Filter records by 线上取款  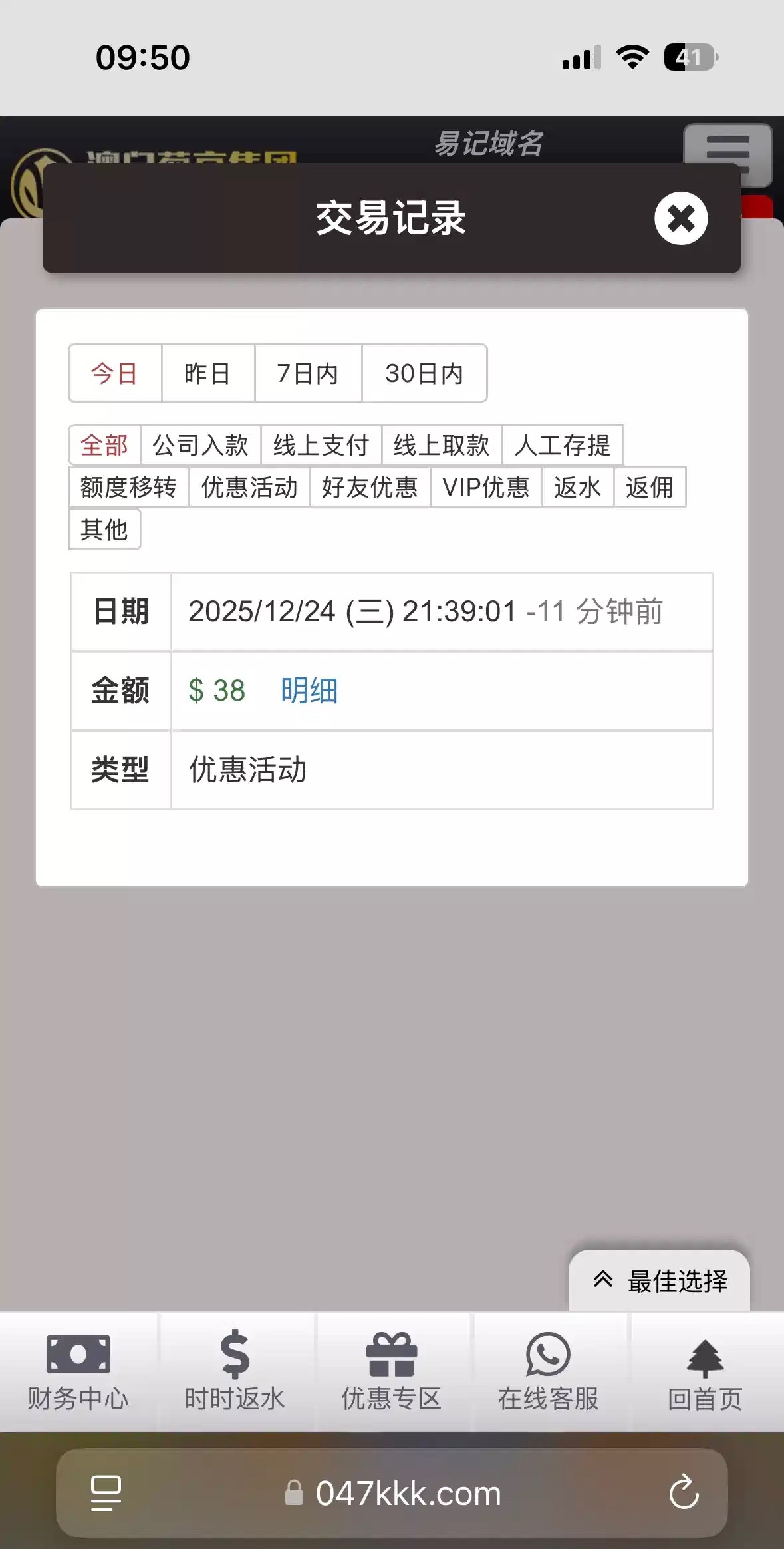441,445
